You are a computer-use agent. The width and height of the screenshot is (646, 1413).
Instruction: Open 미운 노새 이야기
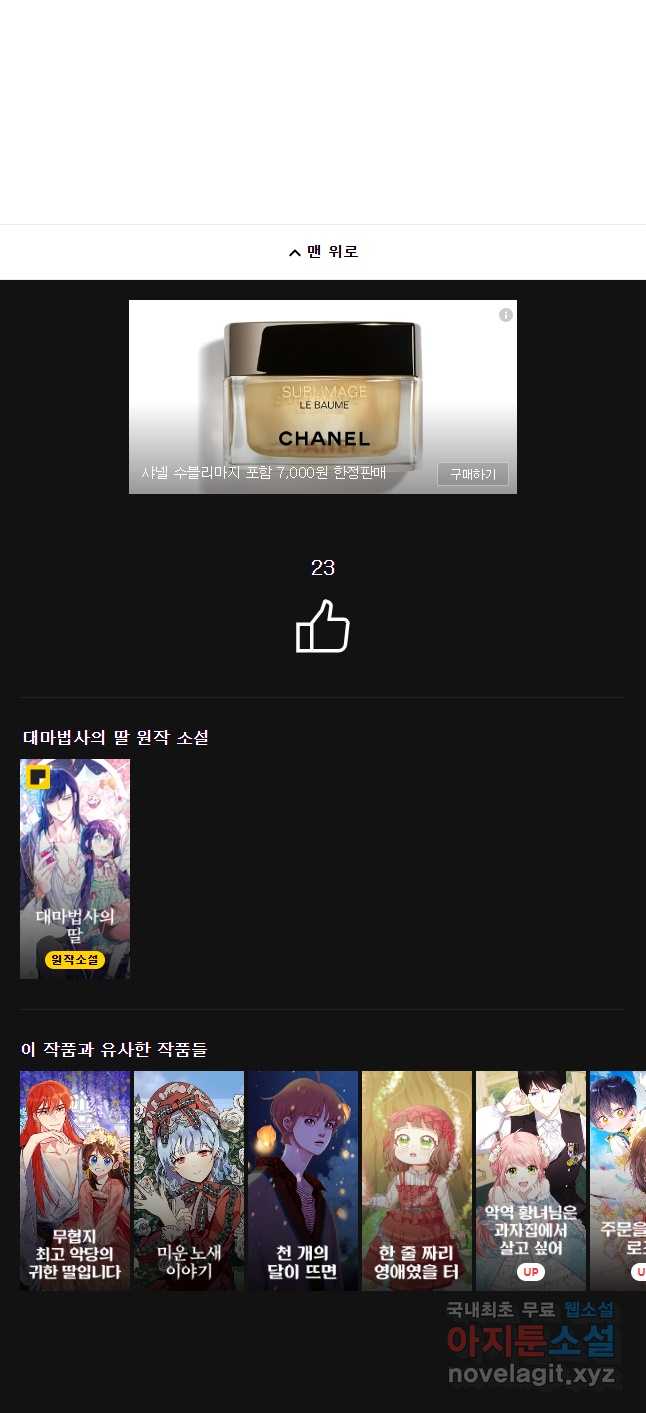[x=189, y=1181]
